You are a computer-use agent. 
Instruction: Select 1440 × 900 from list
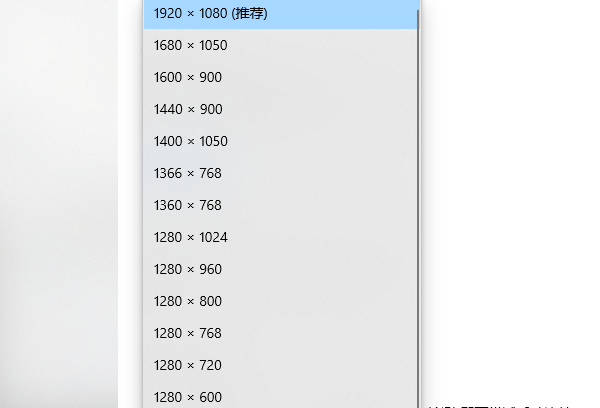(188, 109)
